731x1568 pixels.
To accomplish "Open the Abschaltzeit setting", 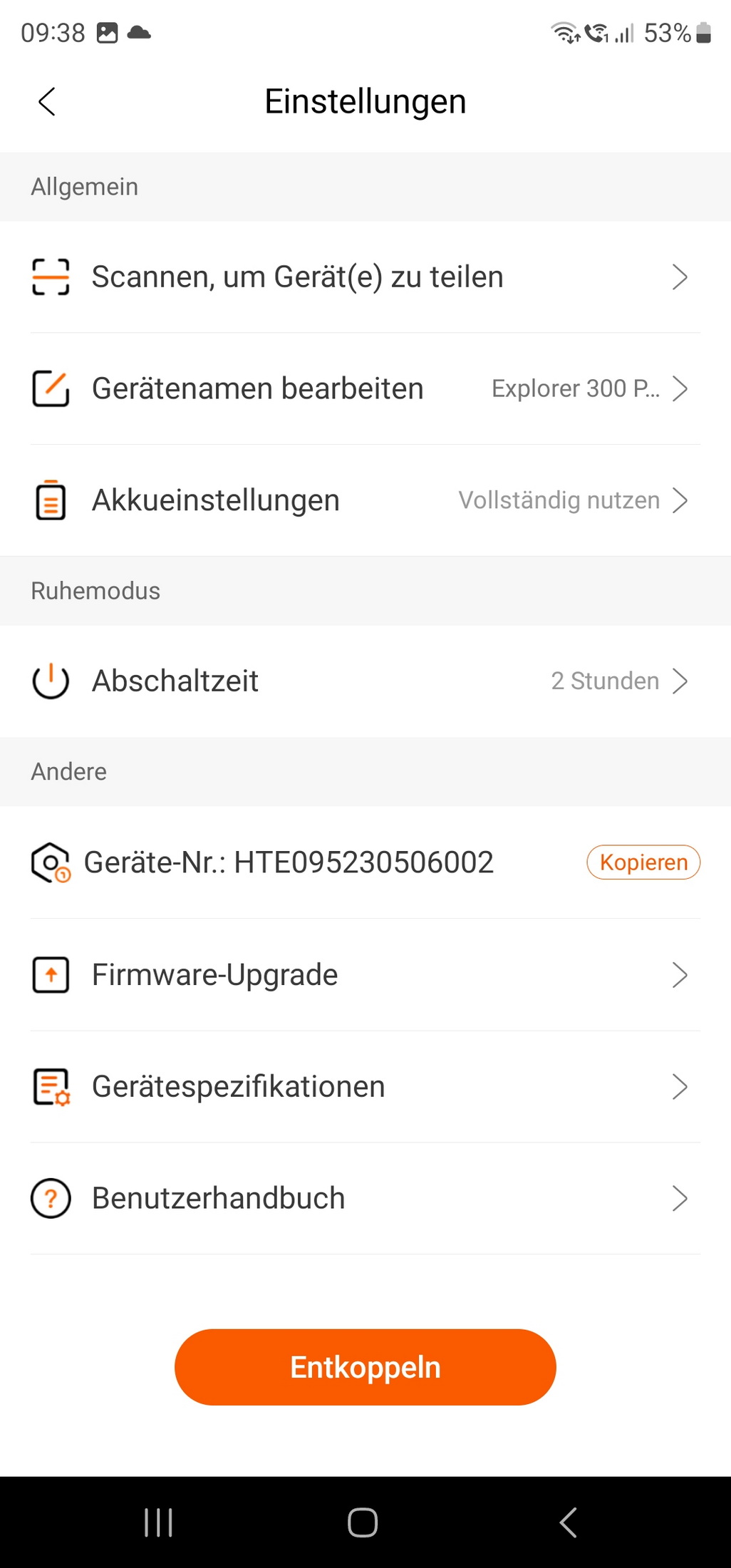I will click(365, 681).
